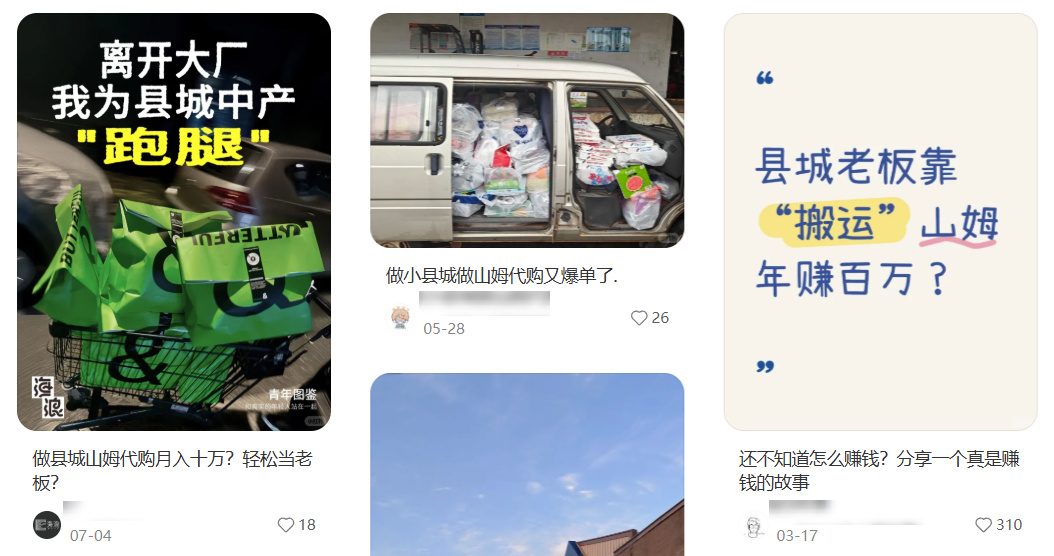Open the blue sky photo post
The width and height of the screenshot is (1054, 556).
(x=527, y=465)
